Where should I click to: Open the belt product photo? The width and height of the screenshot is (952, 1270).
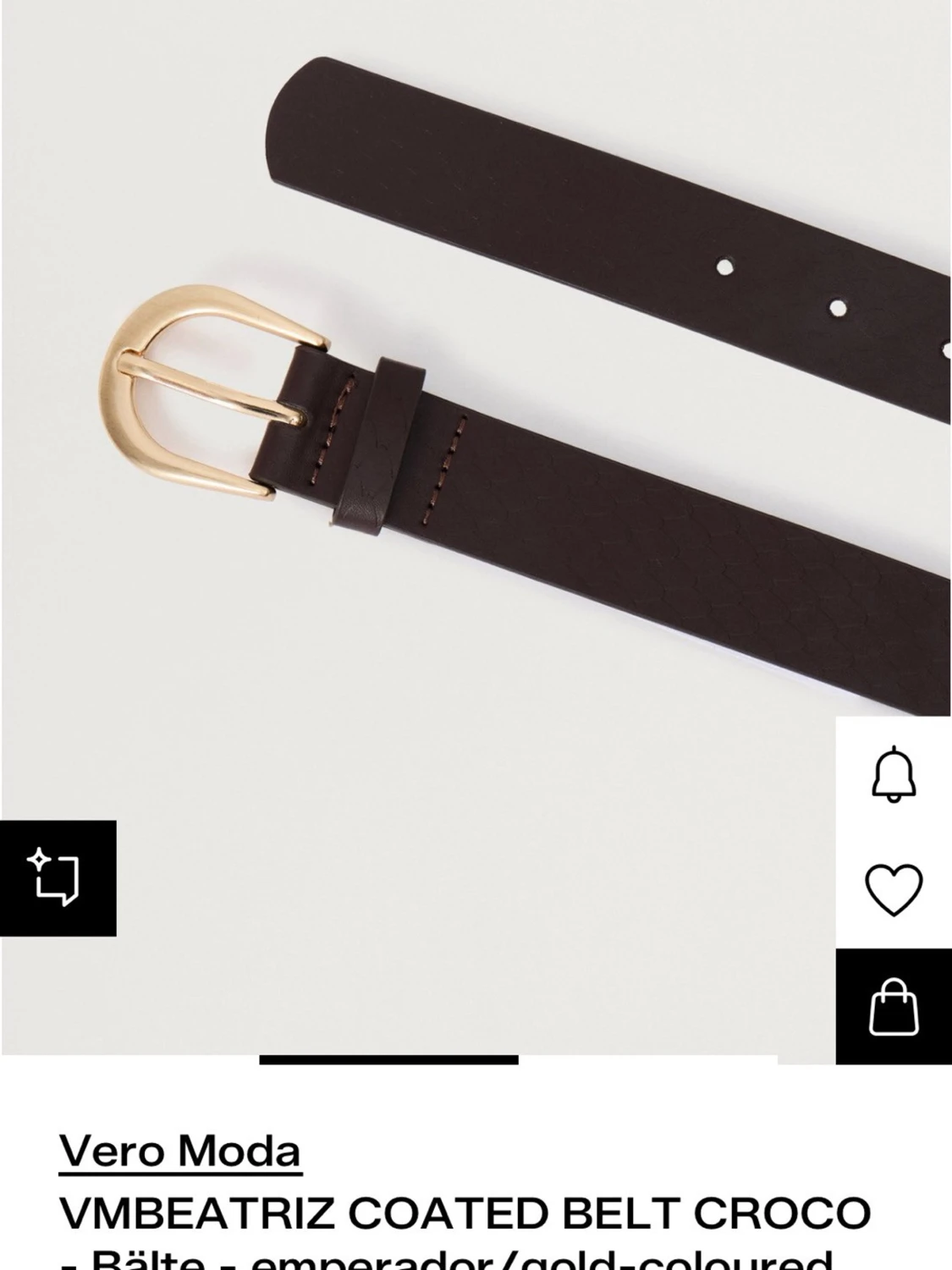[474, 423]
